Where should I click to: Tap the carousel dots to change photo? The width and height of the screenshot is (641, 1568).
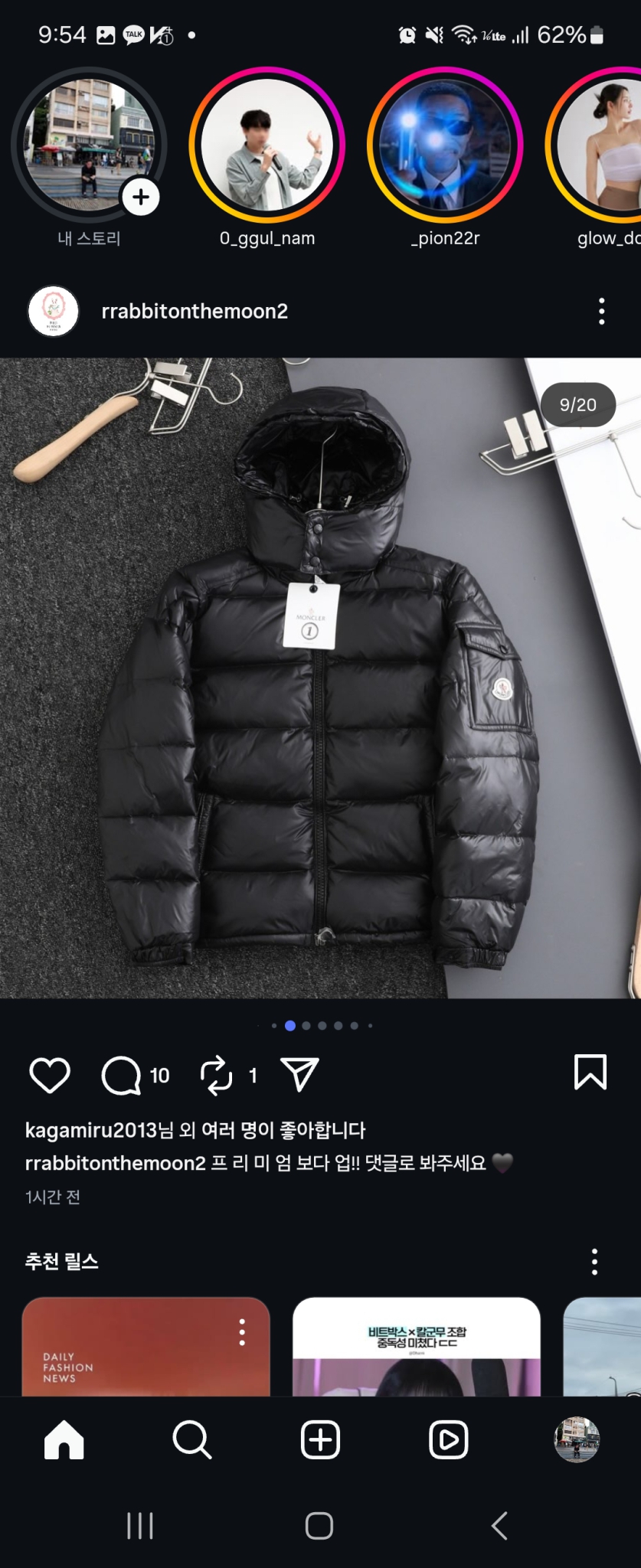tap(320, 1025)
